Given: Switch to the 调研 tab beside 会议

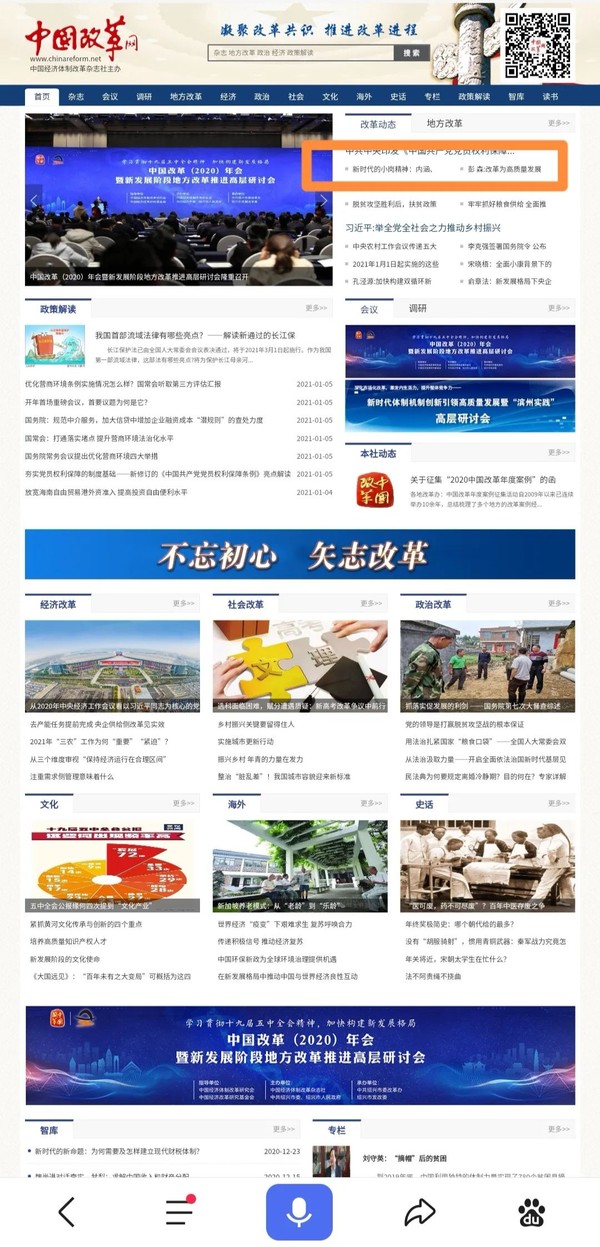Looking at the screenshot, I should pyautogui.click(x=418, y=309).
